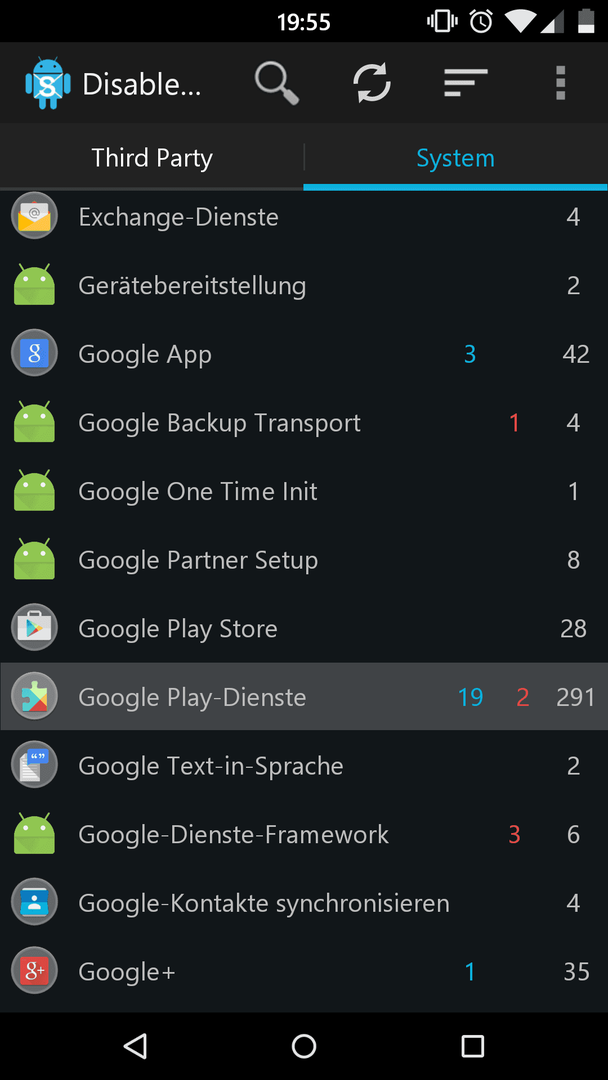This screenshot has height=1080, width=608.
Task: Open the highlighted Google Play-Dienste row
Action: 304,696
